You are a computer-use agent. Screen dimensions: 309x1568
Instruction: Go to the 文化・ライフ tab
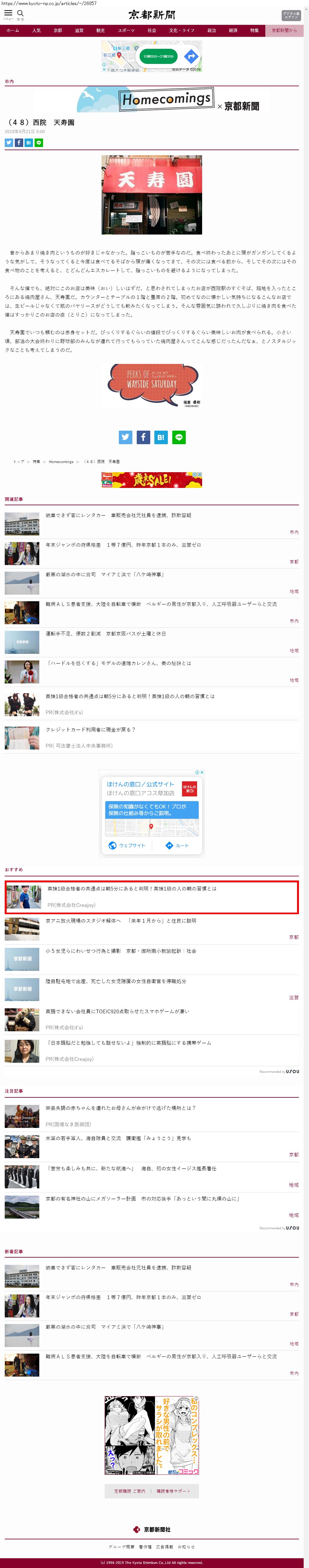[181, 31]
